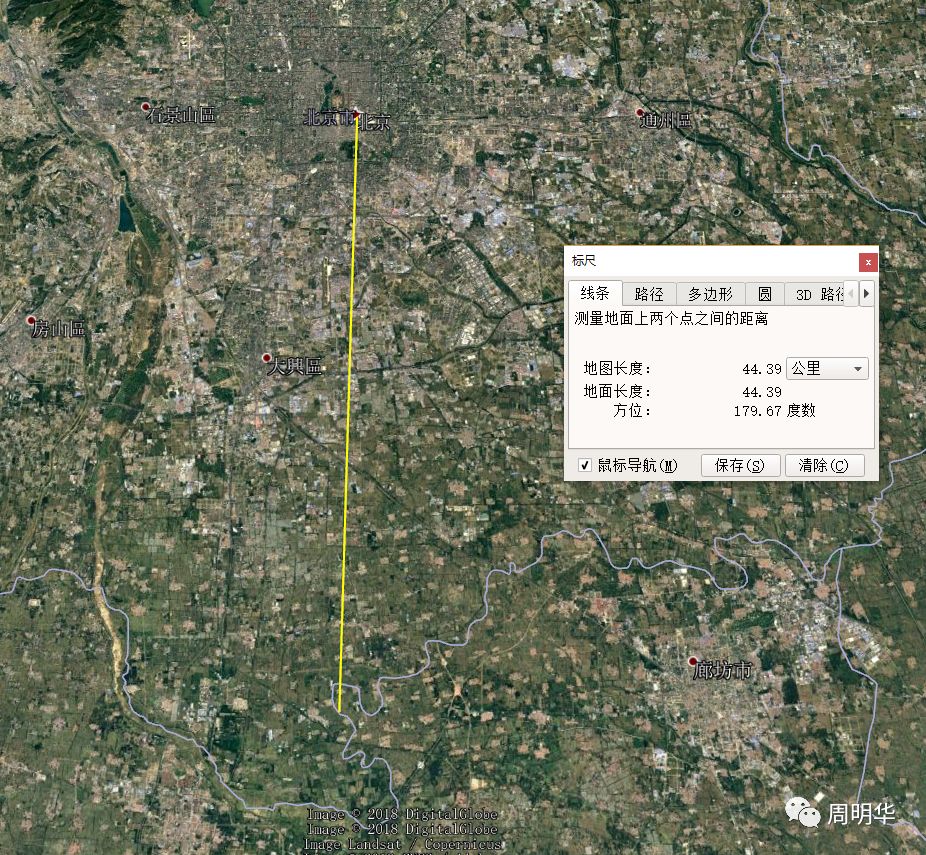
Task: Show more ruler tabs with right arrow
Action: coord(866,294)
